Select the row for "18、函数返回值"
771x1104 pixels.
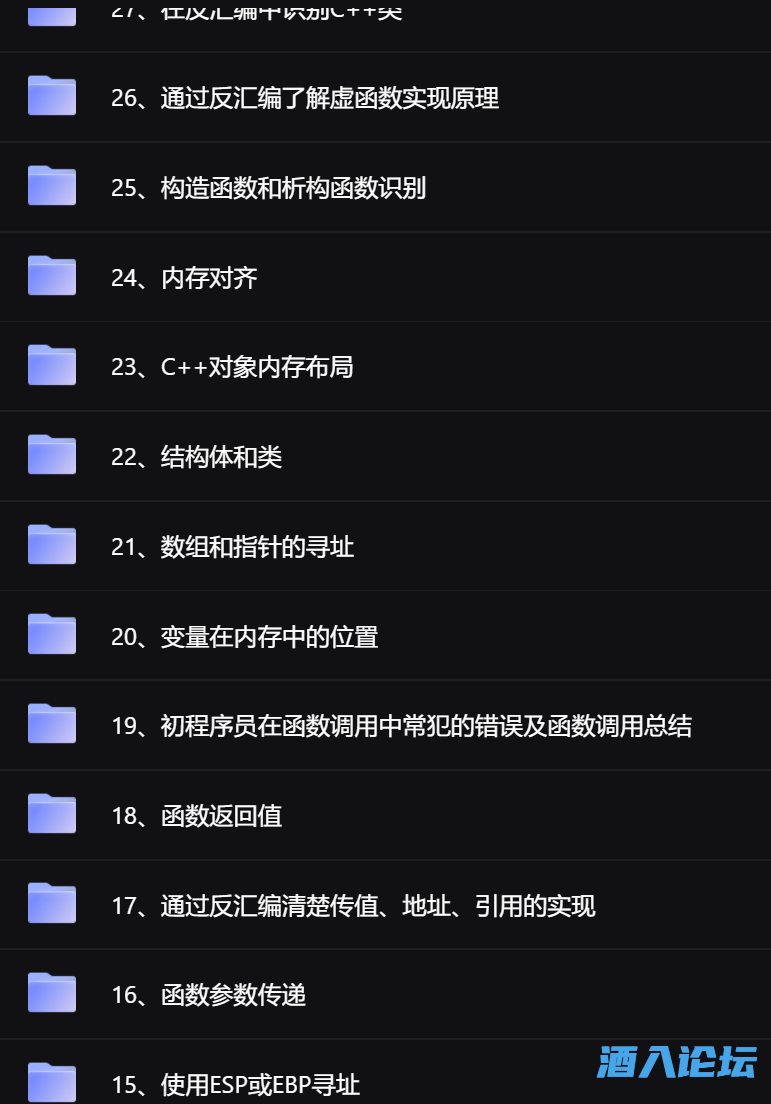coord(385,813)
